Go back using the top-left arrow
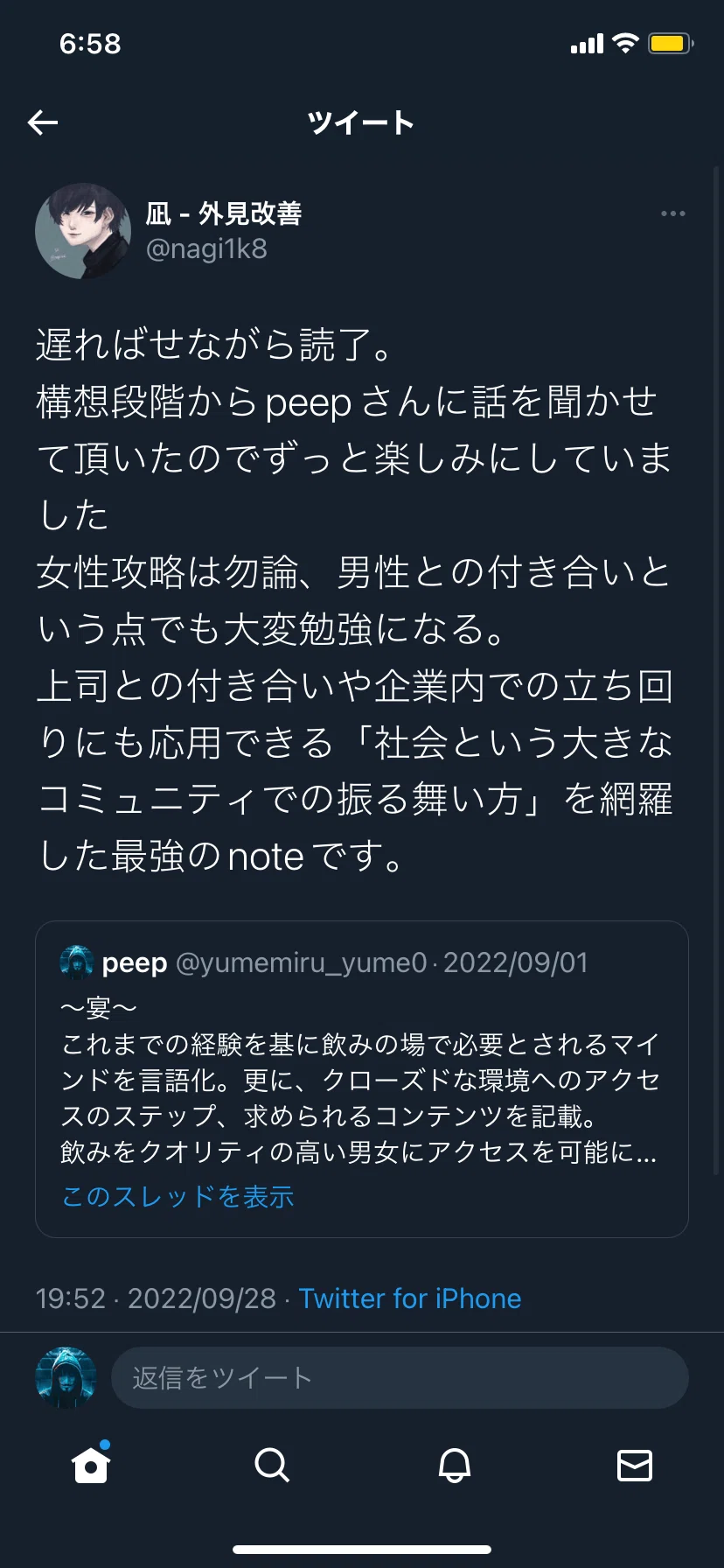The image size is (724, 1568). [43, 122]
